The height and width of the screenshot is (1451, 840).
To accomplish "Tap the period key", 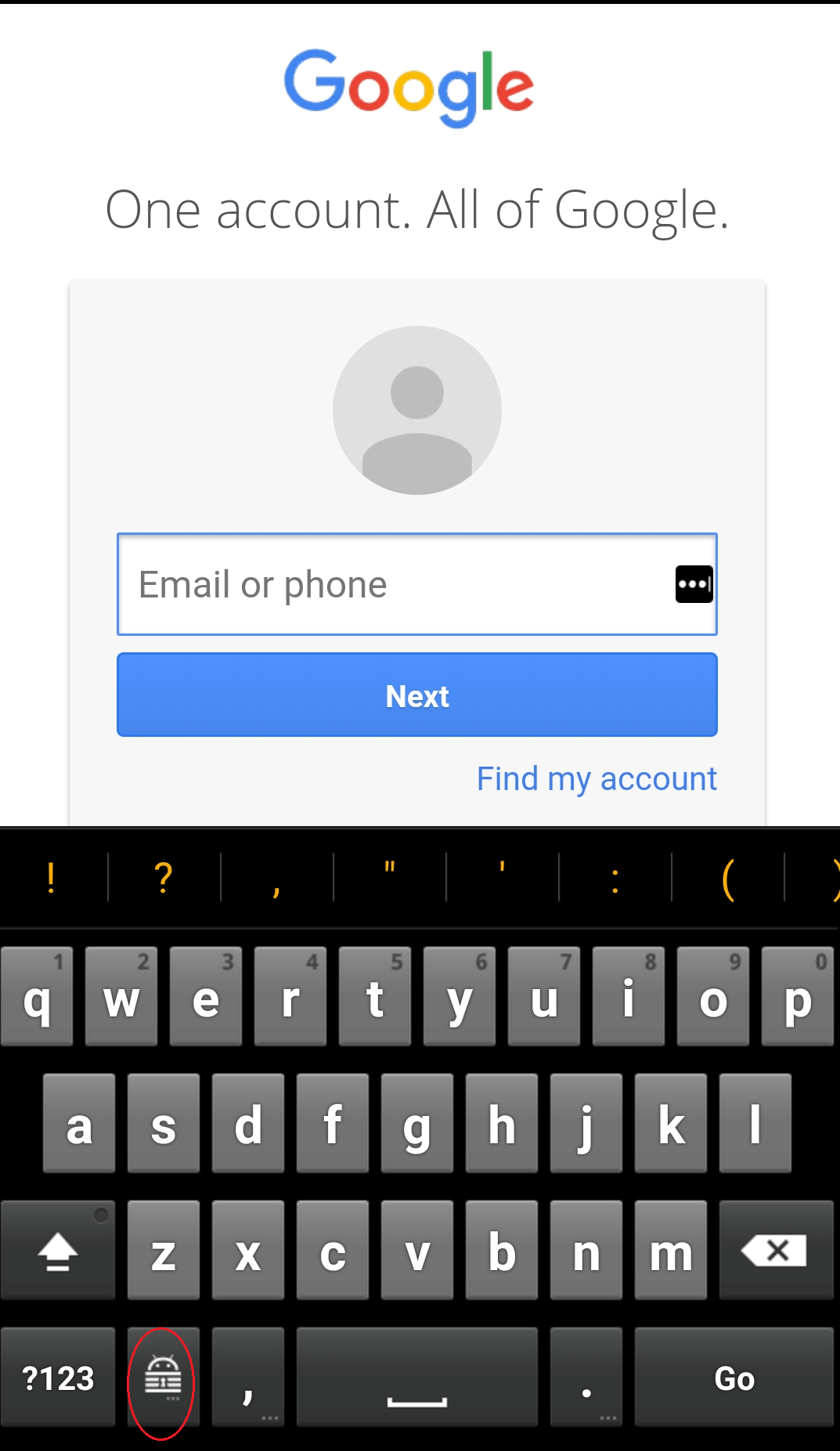I will pos(586,1377).
